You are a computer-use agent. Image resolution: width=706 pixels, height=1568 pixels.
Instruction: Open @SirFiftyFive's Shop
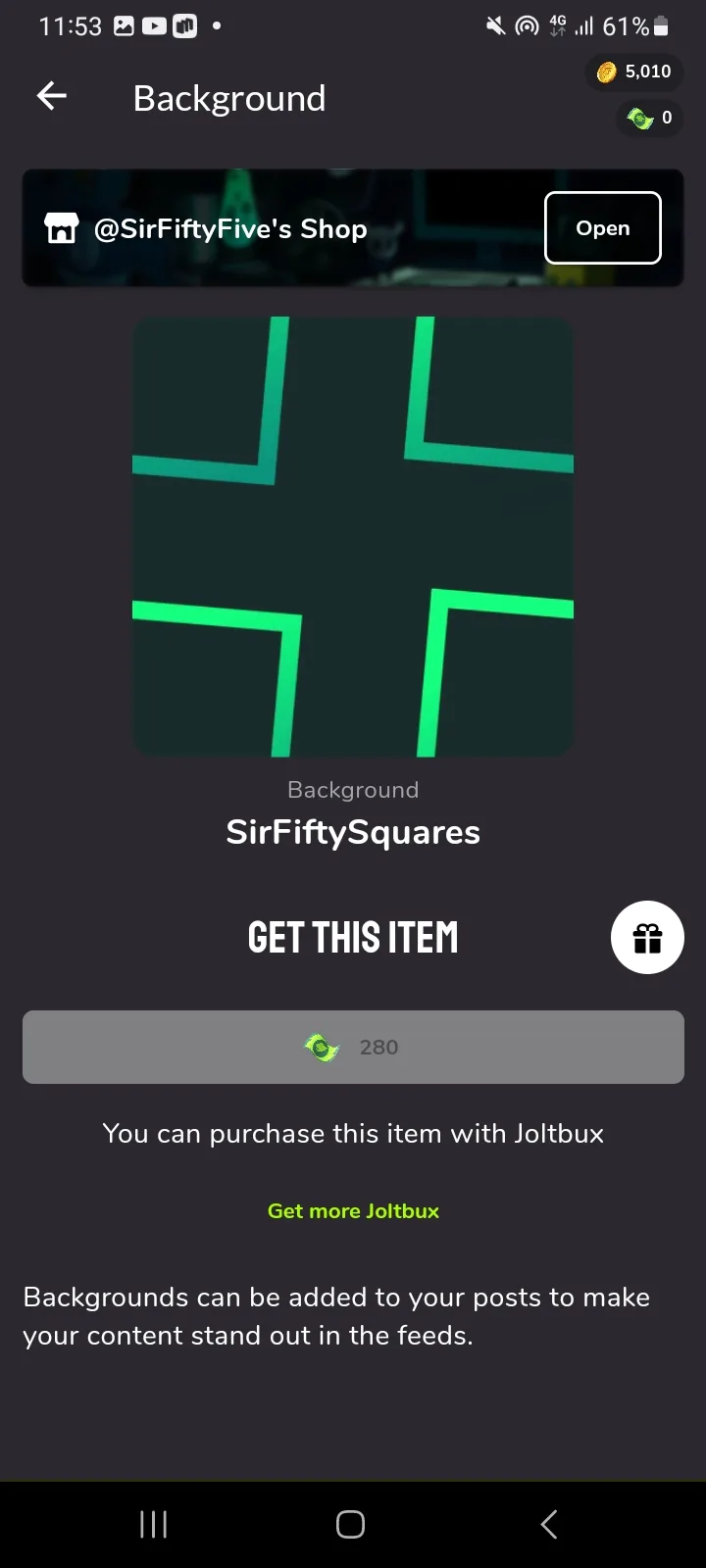click(602, 228)
